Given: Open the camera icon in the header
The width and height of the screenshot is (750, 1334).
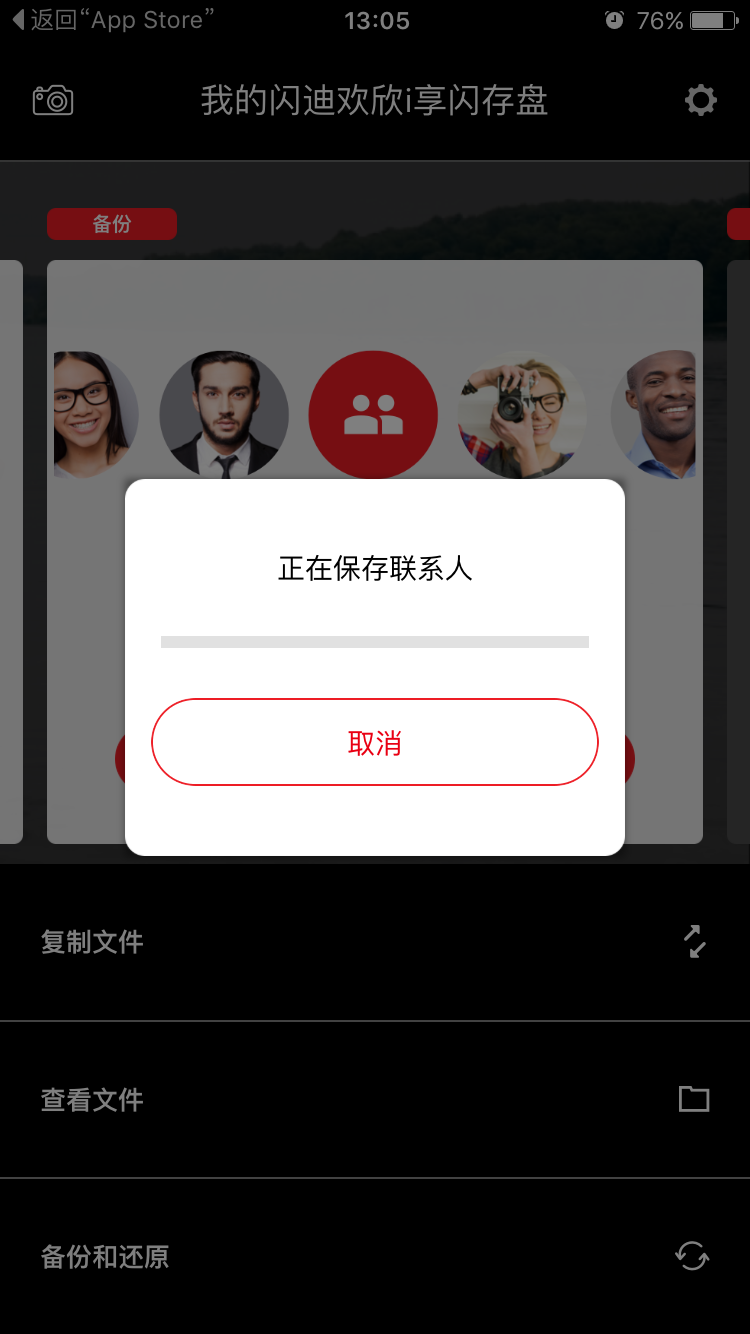Looking at the screenshot, I should click(53, 100).
